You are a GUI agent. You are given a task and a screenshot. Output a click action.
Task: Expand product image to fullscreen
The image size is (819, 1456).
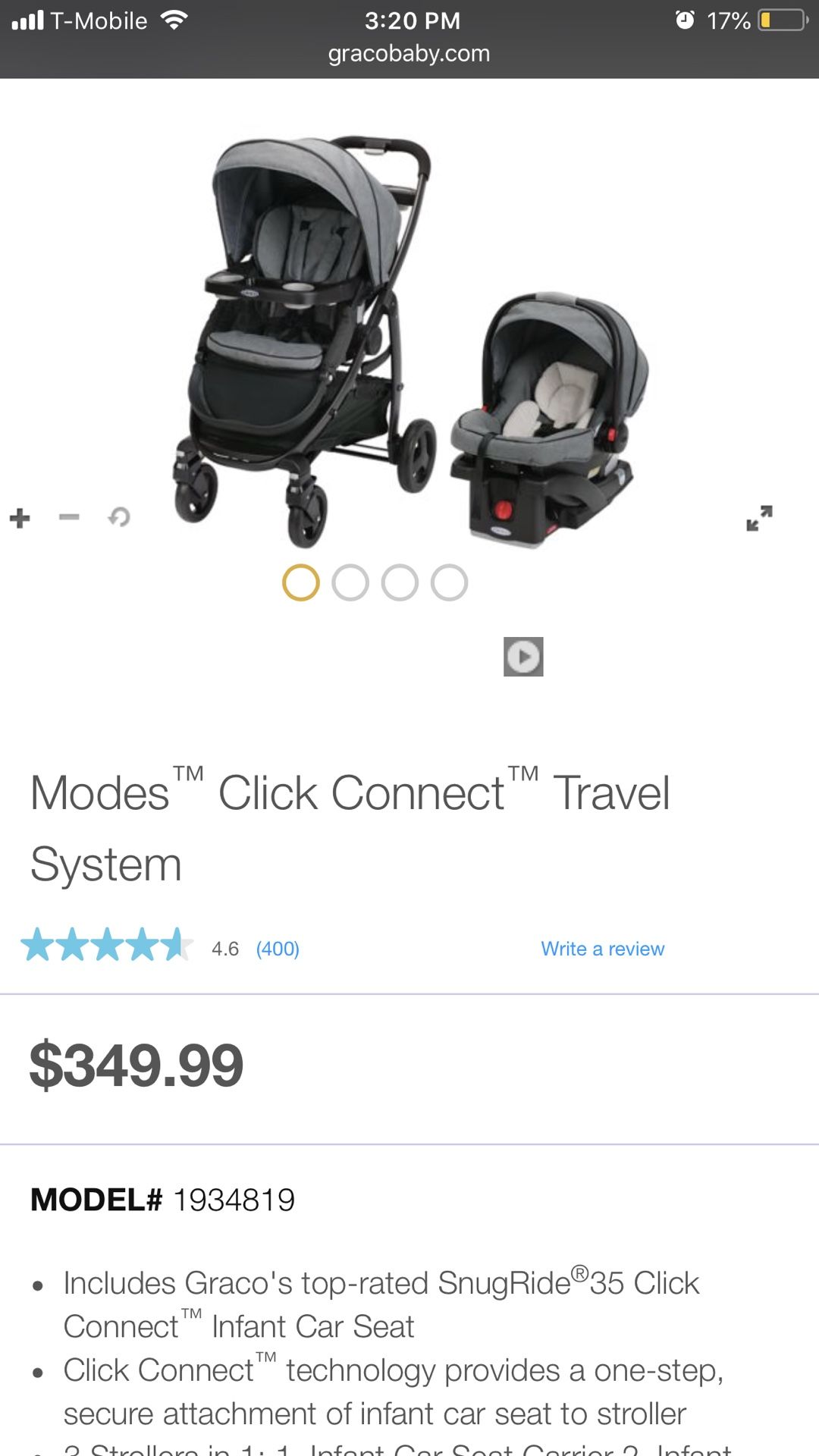pyautogui.click(x=759, y=519)
